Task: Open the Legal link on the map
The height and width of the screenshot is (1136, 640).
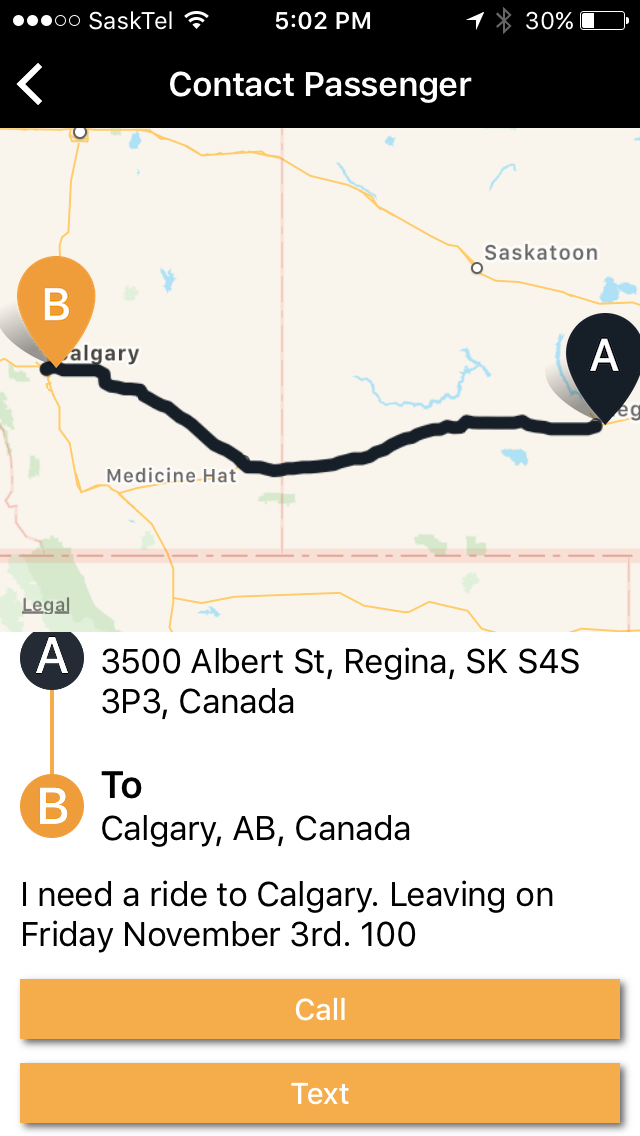Action: (x=46, y=605)
